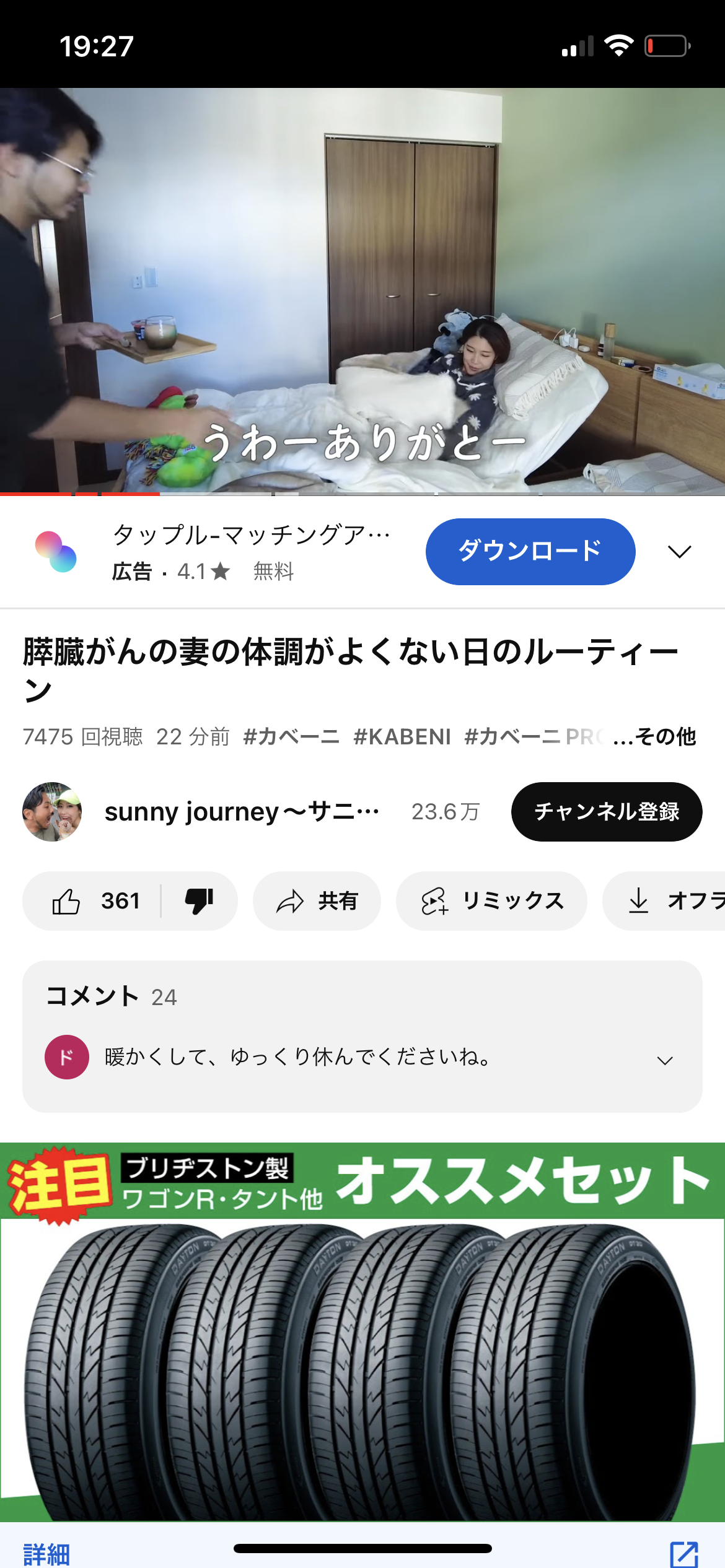This screenshot has width=725, height=1568.
Task: Subscribe with the チャンネル登録 button
Action: click(606, 811)
